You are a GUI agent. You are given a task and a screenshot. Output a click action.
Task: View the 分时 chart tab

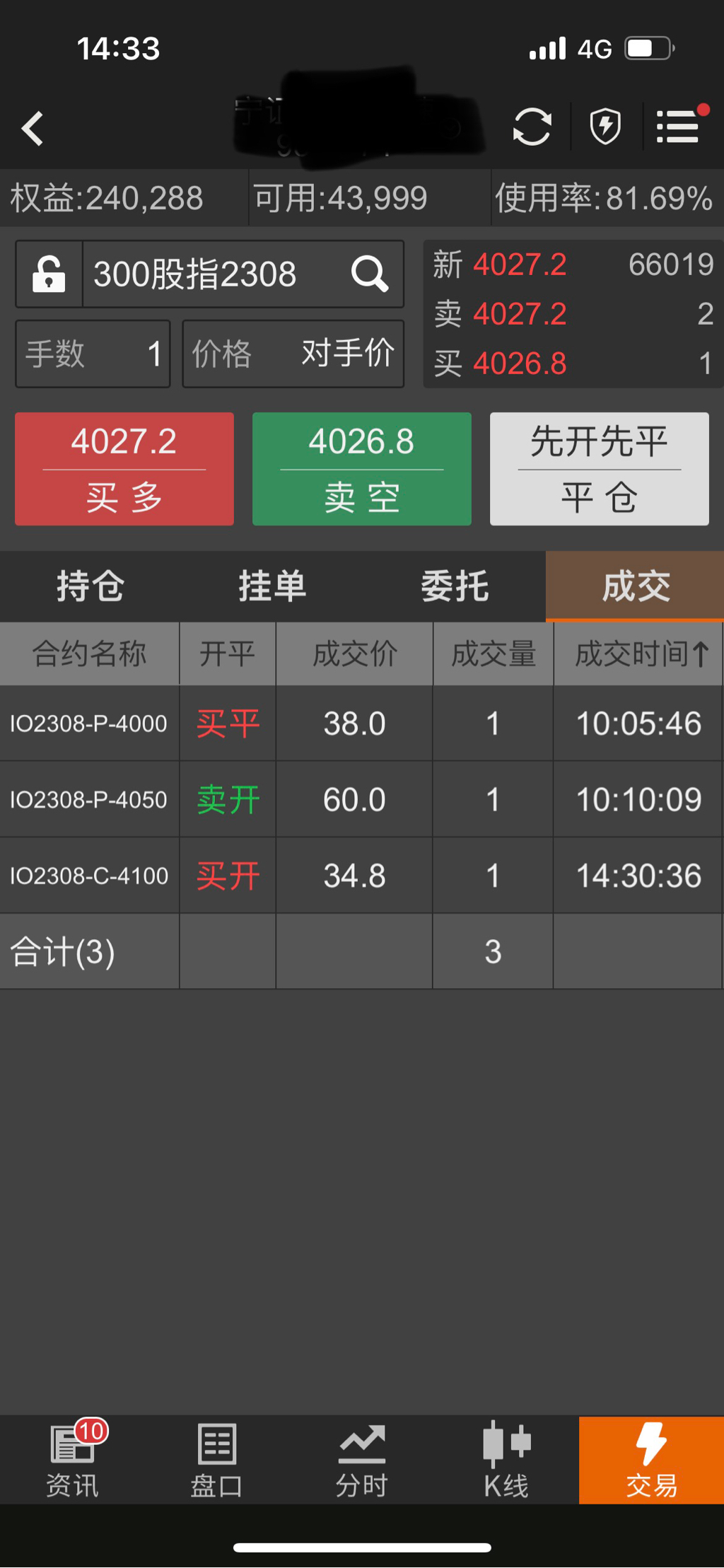(362, 1460)
